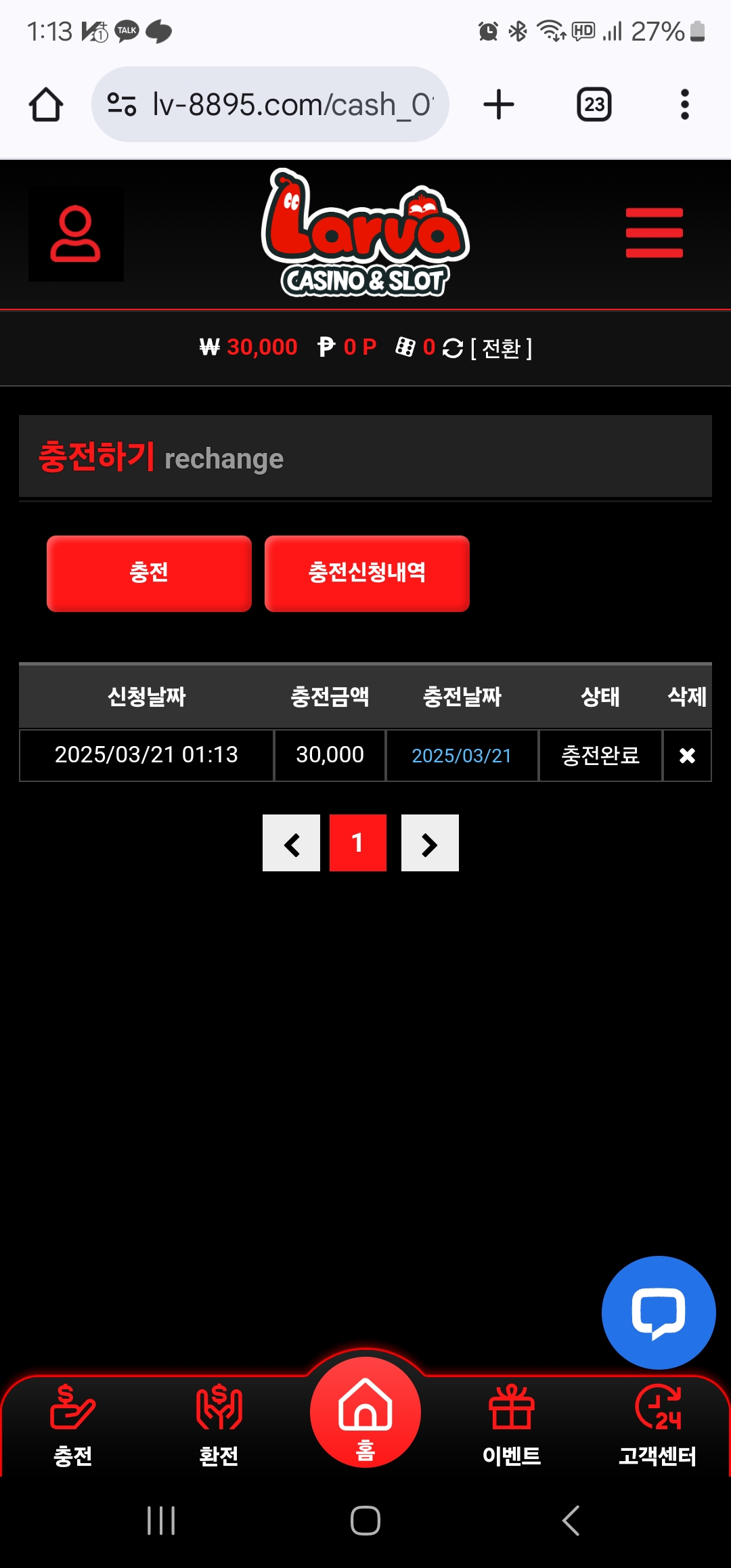Image resolution: width=731 pixels, height=1568 pixels.
Task: Select the red 충전 button
Action: [x=149, y=573]
